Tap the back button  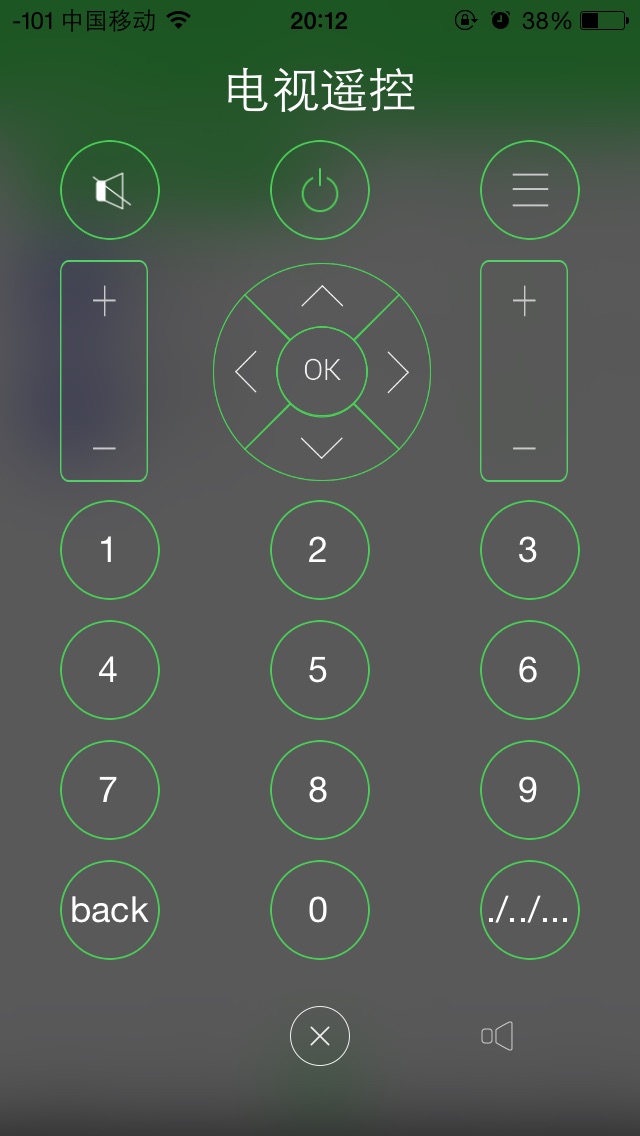pyautogui.click(x=110, y=910)
